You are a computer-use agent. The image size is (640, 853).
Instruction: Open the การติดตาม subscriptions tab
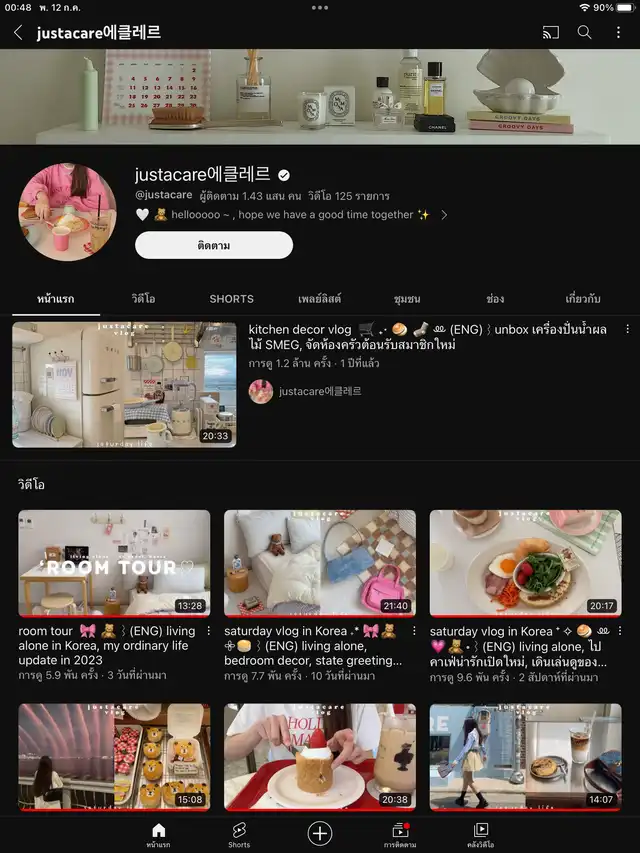(x=400, y=834)
